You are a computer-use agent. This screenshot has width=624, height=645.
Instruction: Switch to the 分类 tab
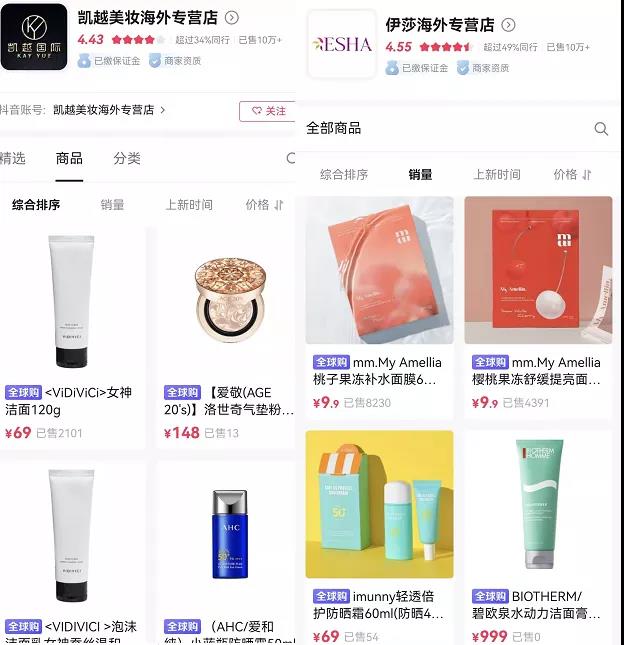click(x=127, y=158)
